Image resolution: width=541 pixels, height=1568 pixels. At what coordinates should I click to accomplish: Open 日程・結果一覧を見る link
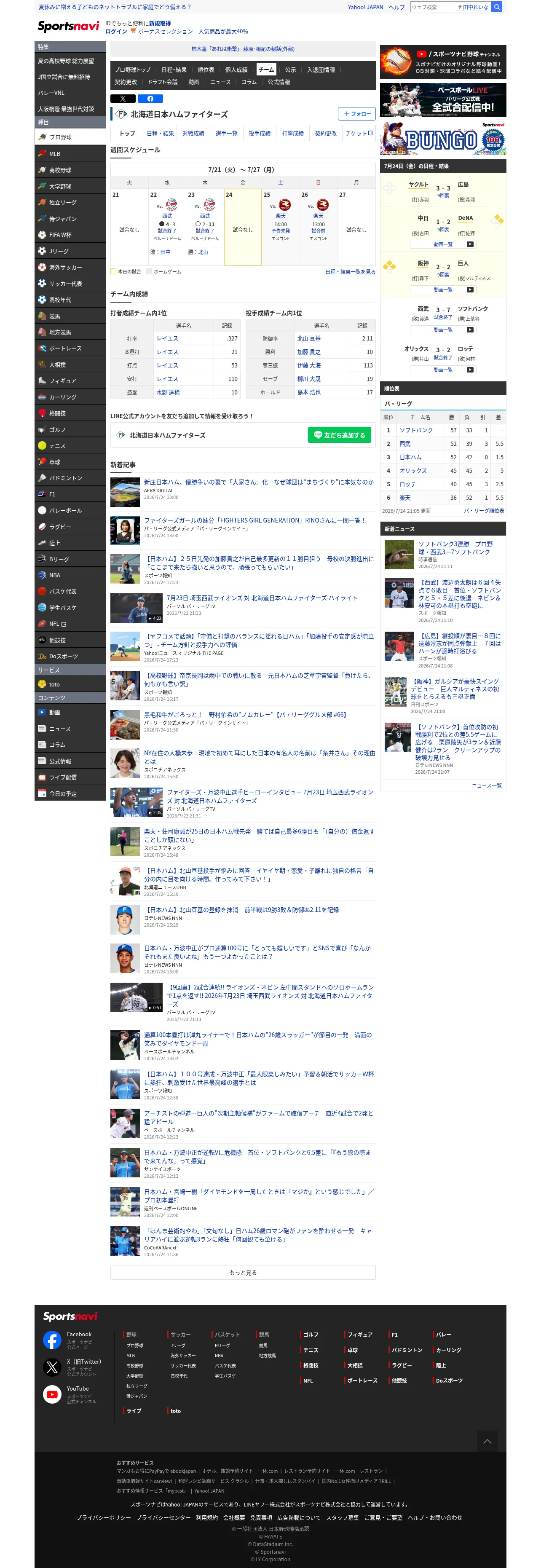point(350,272)
